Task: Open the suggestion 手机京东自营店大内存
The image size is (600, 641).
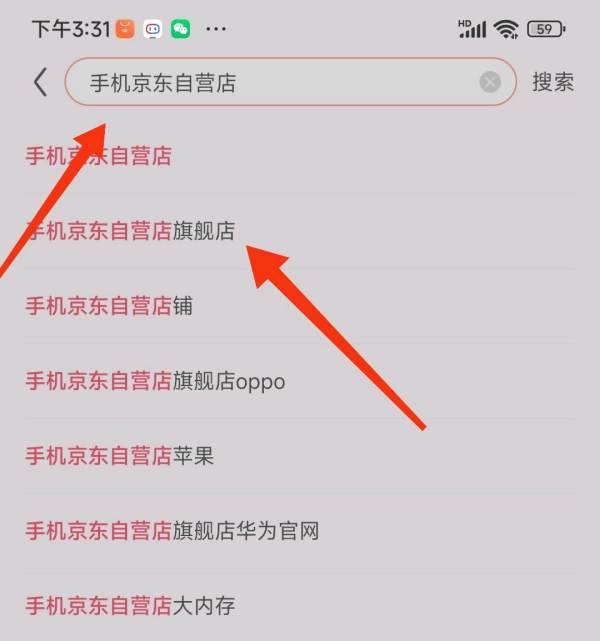Action: tap(130, 605)
